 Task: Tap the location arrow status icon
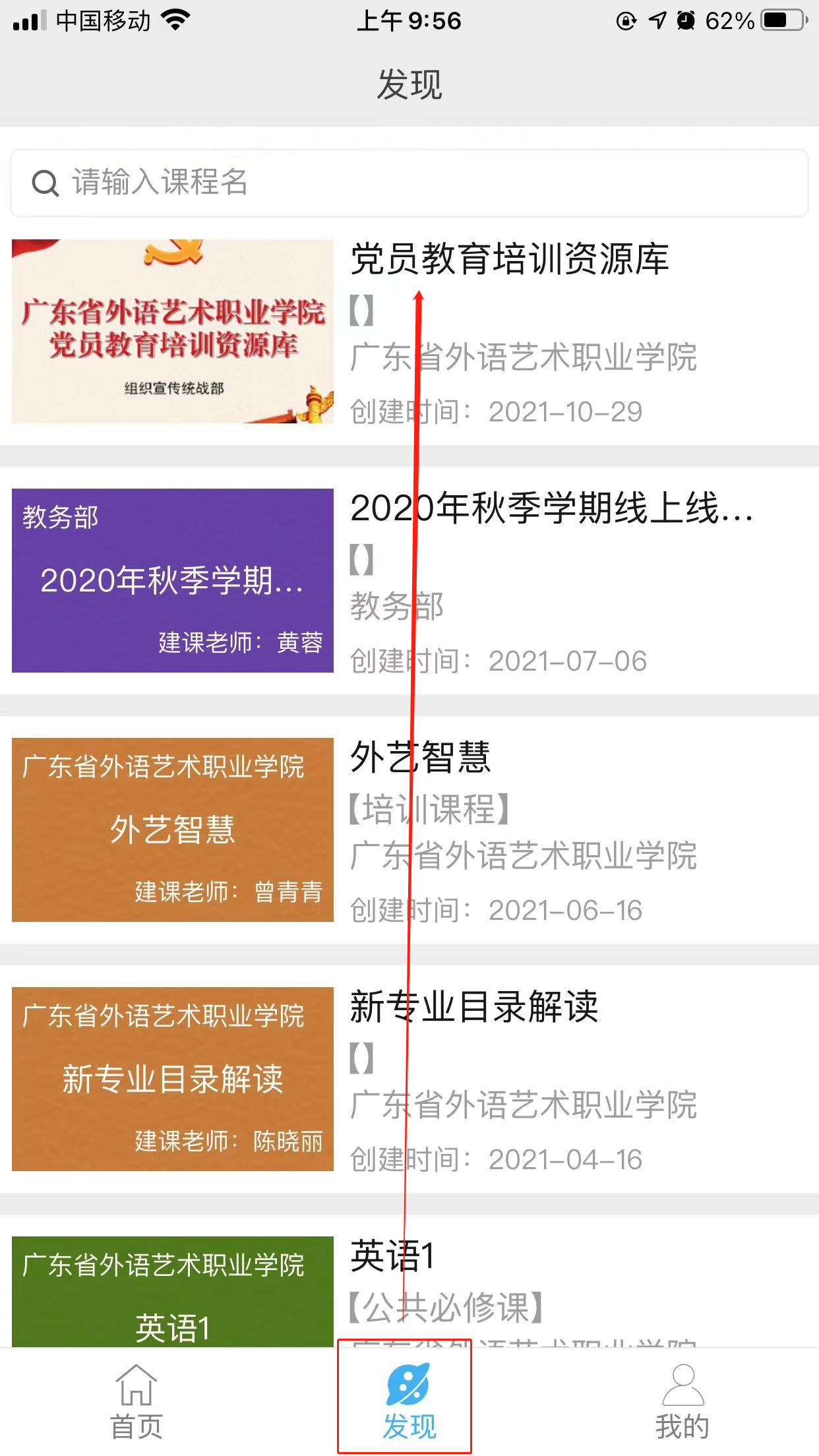click(x=655, y=20)
